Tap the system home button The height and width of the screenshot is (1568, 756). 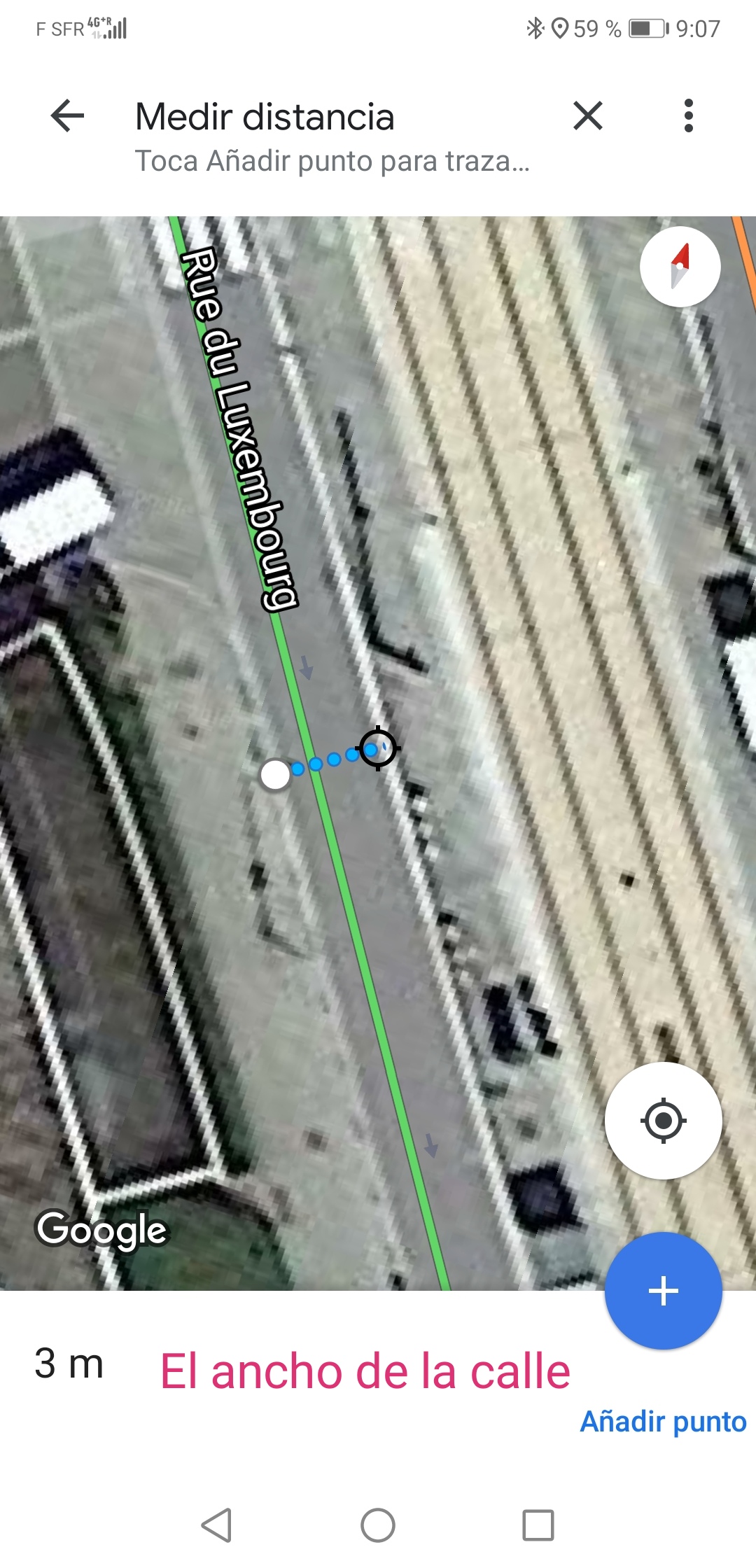[378, 1525]
